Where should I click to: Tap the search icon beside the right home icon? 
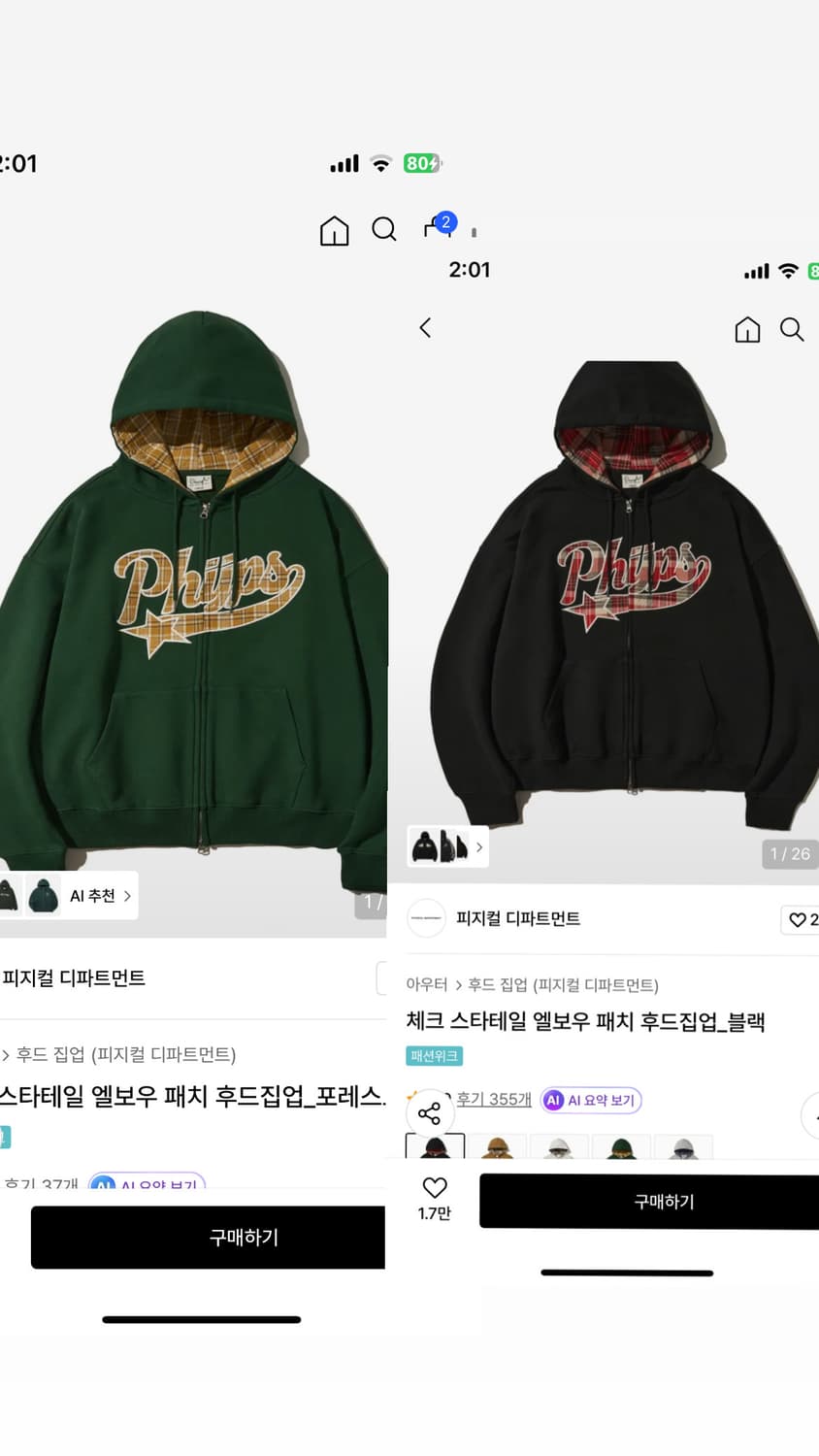coord(792,330)
